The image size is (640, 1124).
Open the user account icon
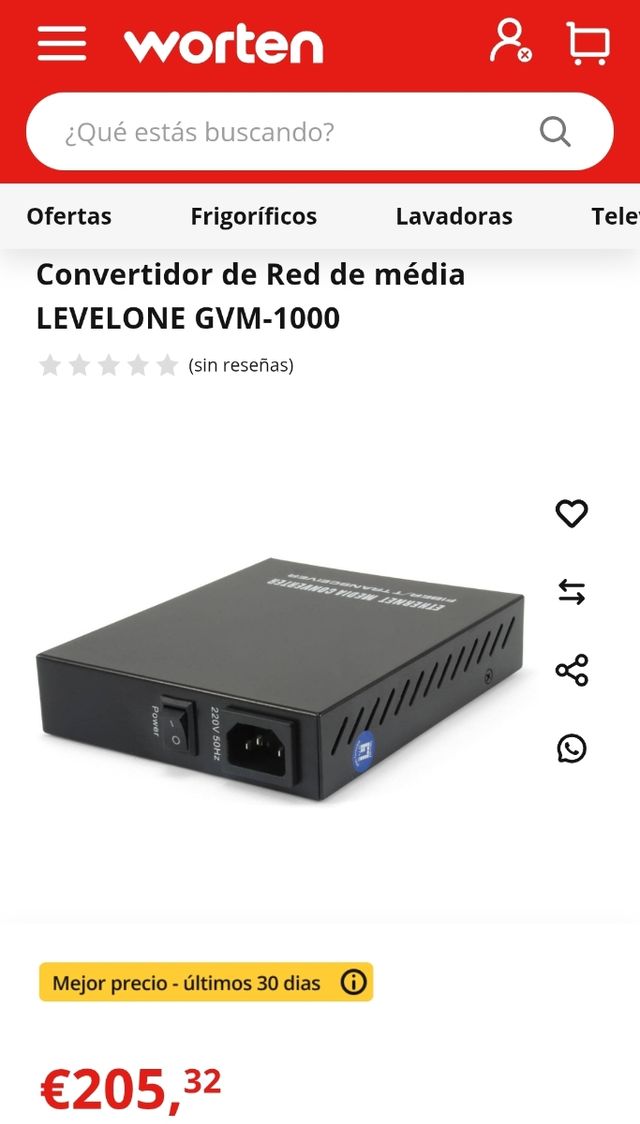509,42
